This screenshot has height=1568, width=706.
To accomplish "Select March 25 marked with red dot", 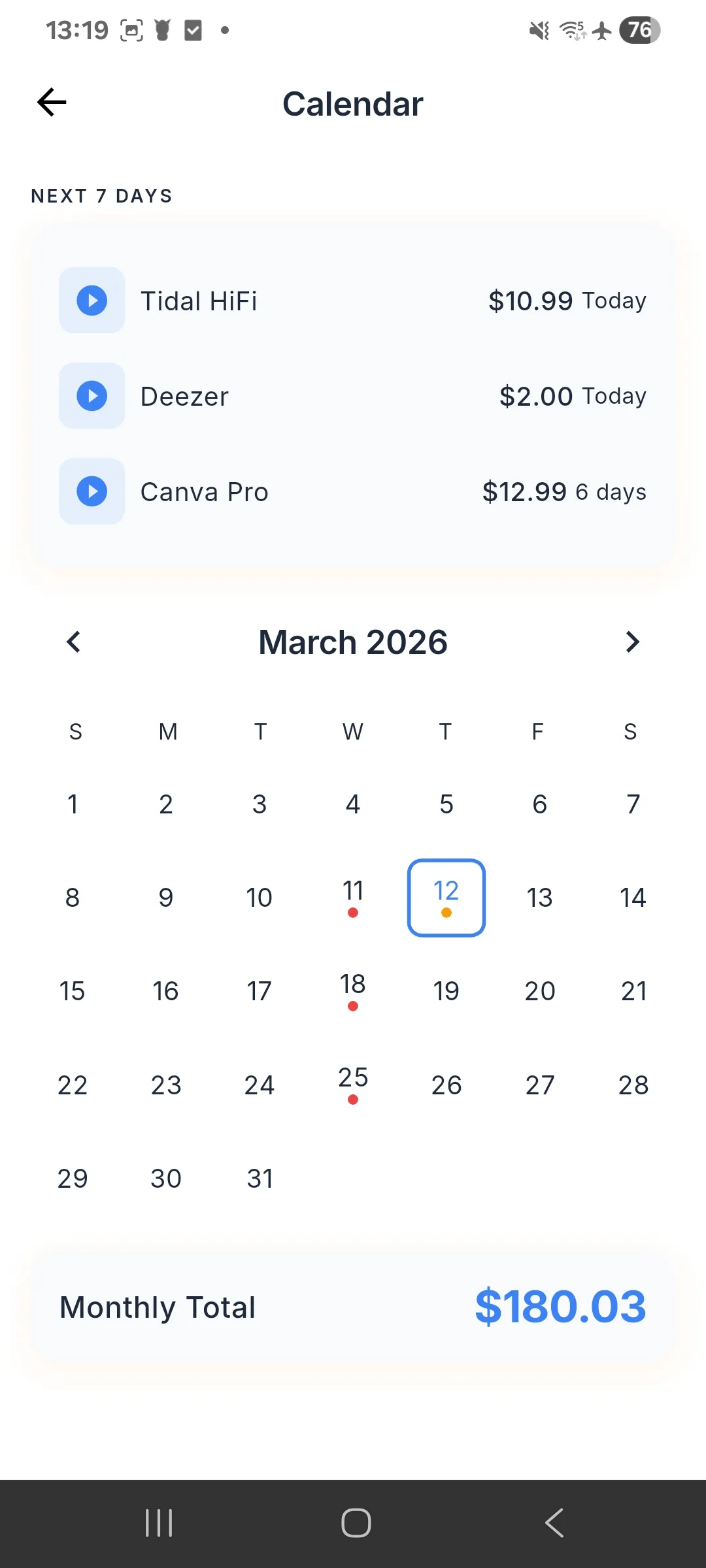I will (353, 1085).
